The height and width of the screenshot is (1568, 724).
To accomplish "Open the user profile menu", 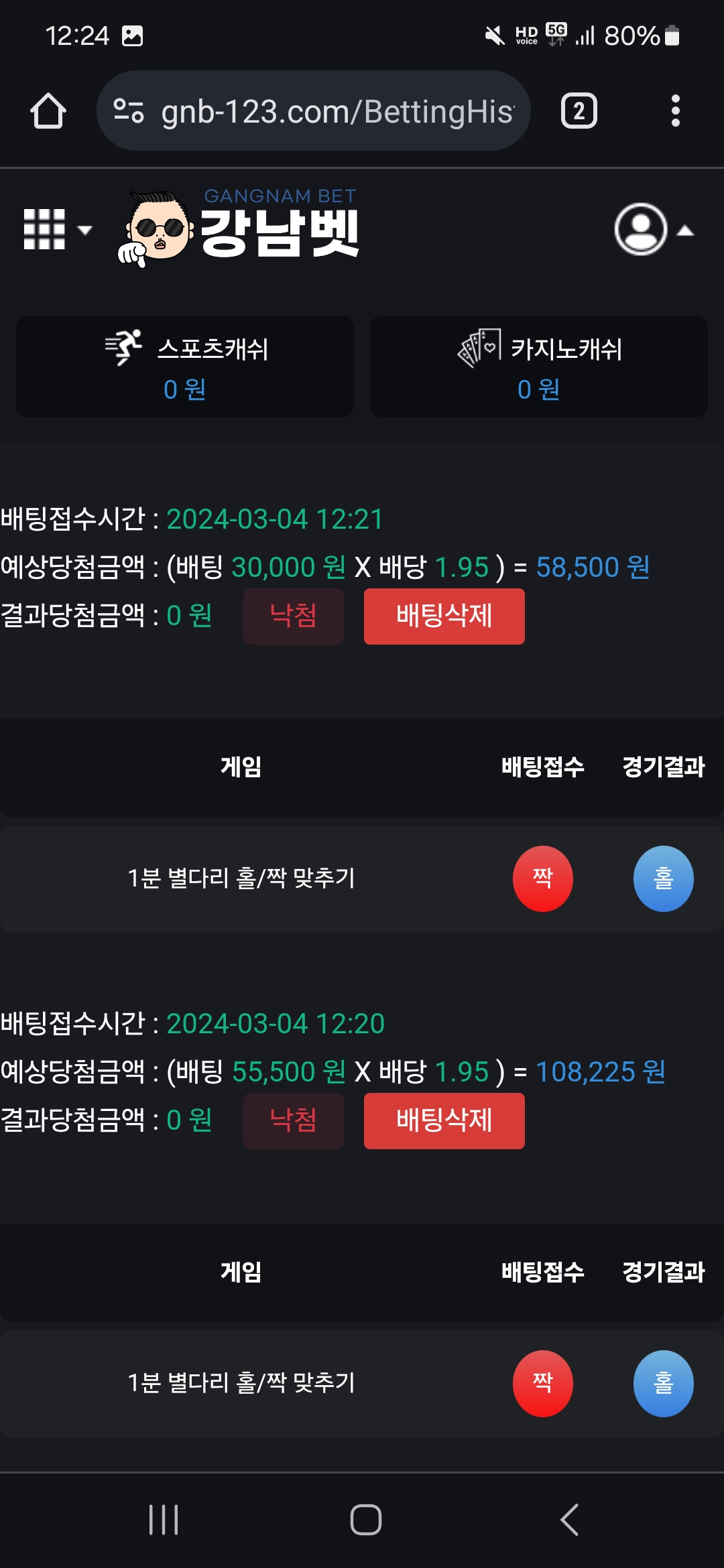I will [652, 230].
